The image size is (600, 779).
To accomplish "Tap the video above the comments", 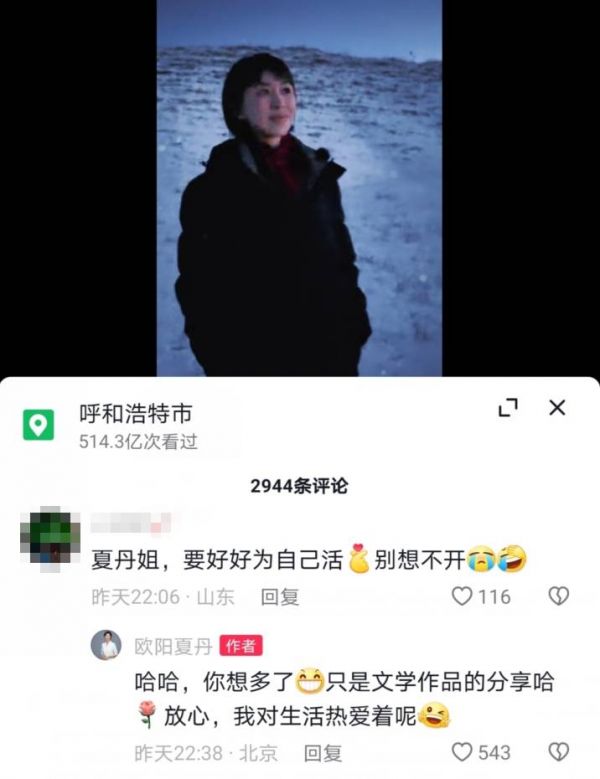I will pos(299,188).
